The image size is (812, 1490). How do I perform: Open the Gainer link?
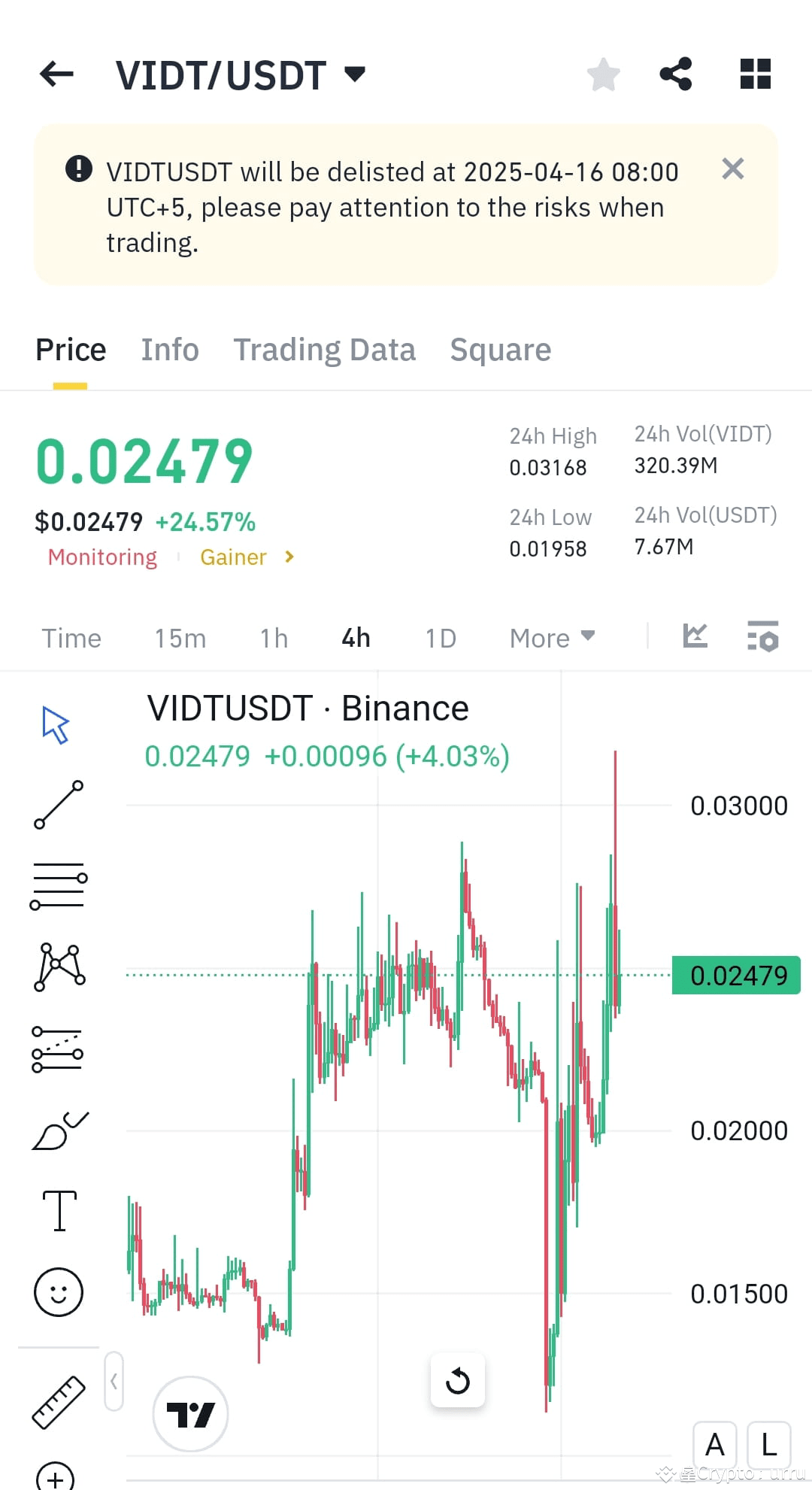(233, 557)
